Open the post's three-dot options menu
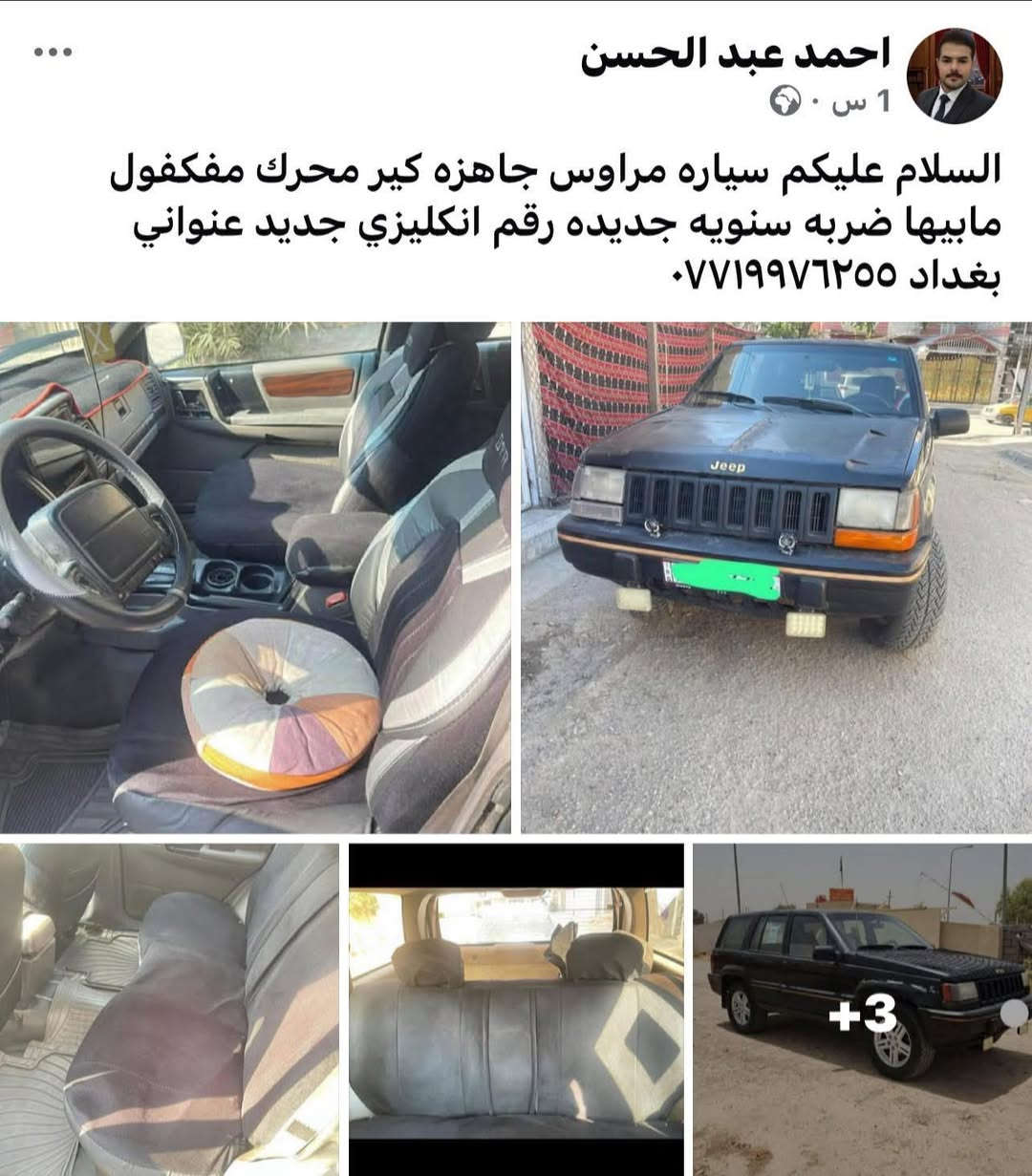 coord(53,53)
